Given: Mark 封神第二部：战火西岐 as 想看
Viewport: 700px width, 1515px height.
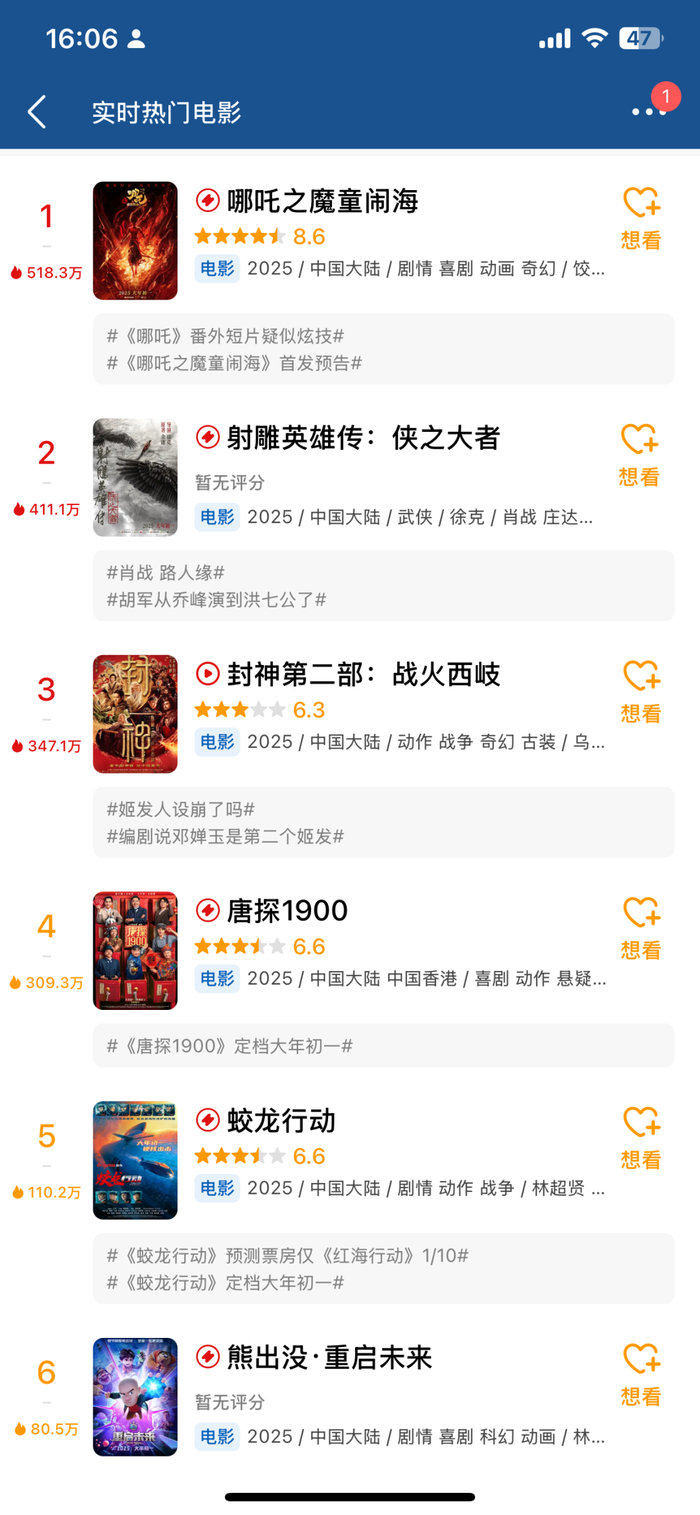Looking at the screenshot, I should click(641, 692).
